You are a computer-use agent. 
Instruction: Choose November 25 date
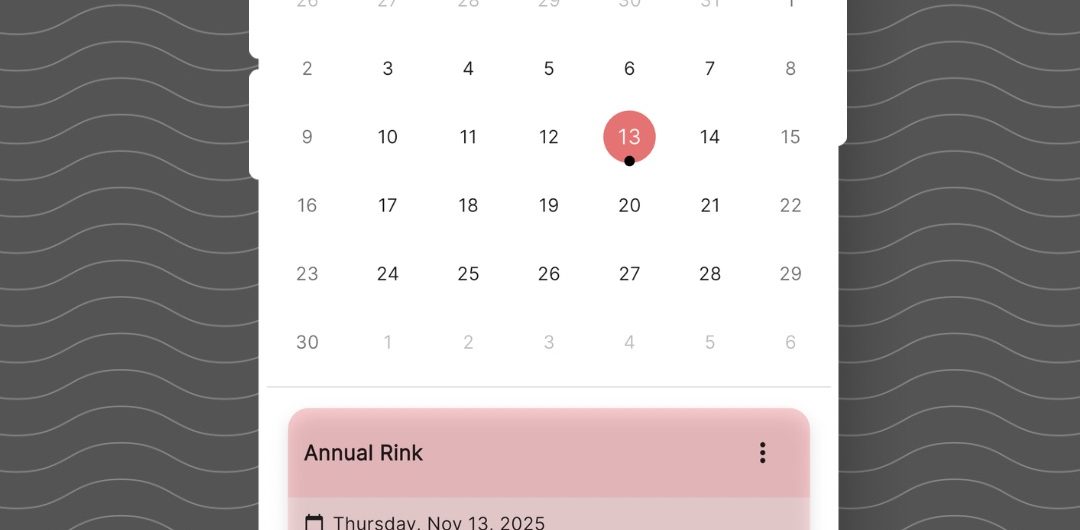[468, 273]
